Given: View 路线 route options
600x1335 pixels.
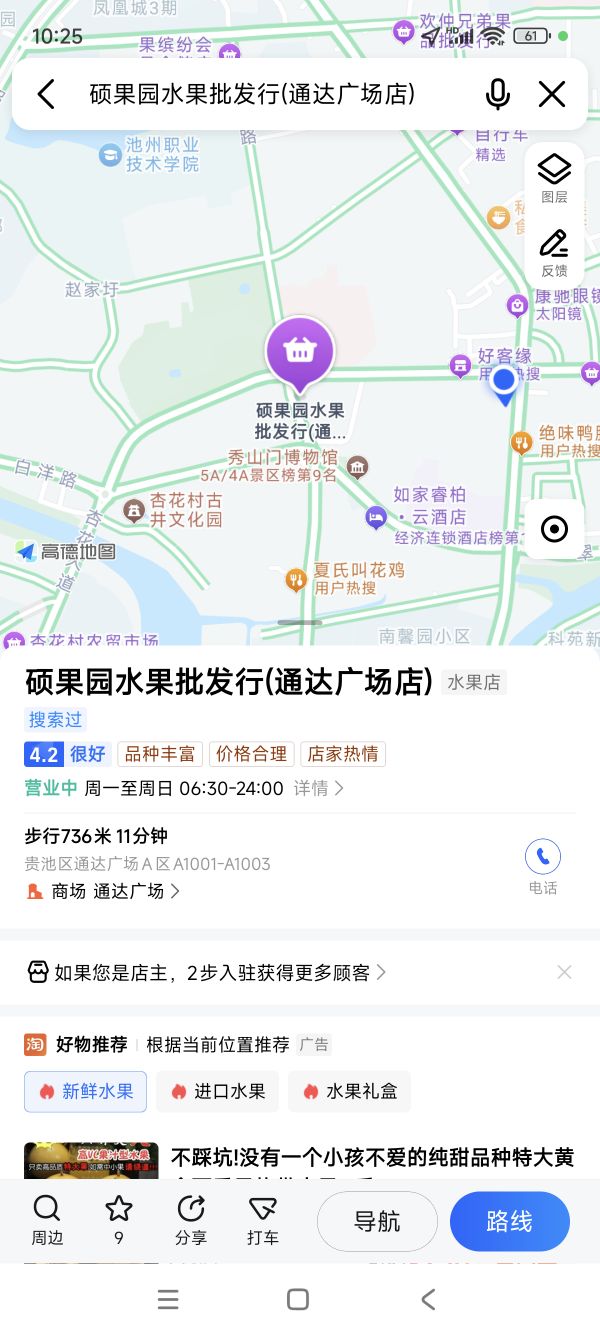Looking at the screenshot, I should (x=509, y=1221).
